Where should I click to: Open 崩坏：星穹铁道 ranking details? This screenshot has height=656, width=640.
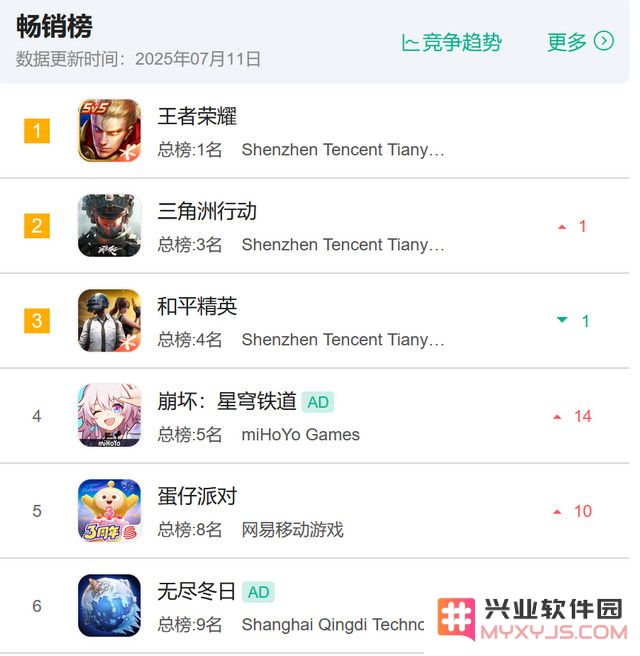point(227,402)
